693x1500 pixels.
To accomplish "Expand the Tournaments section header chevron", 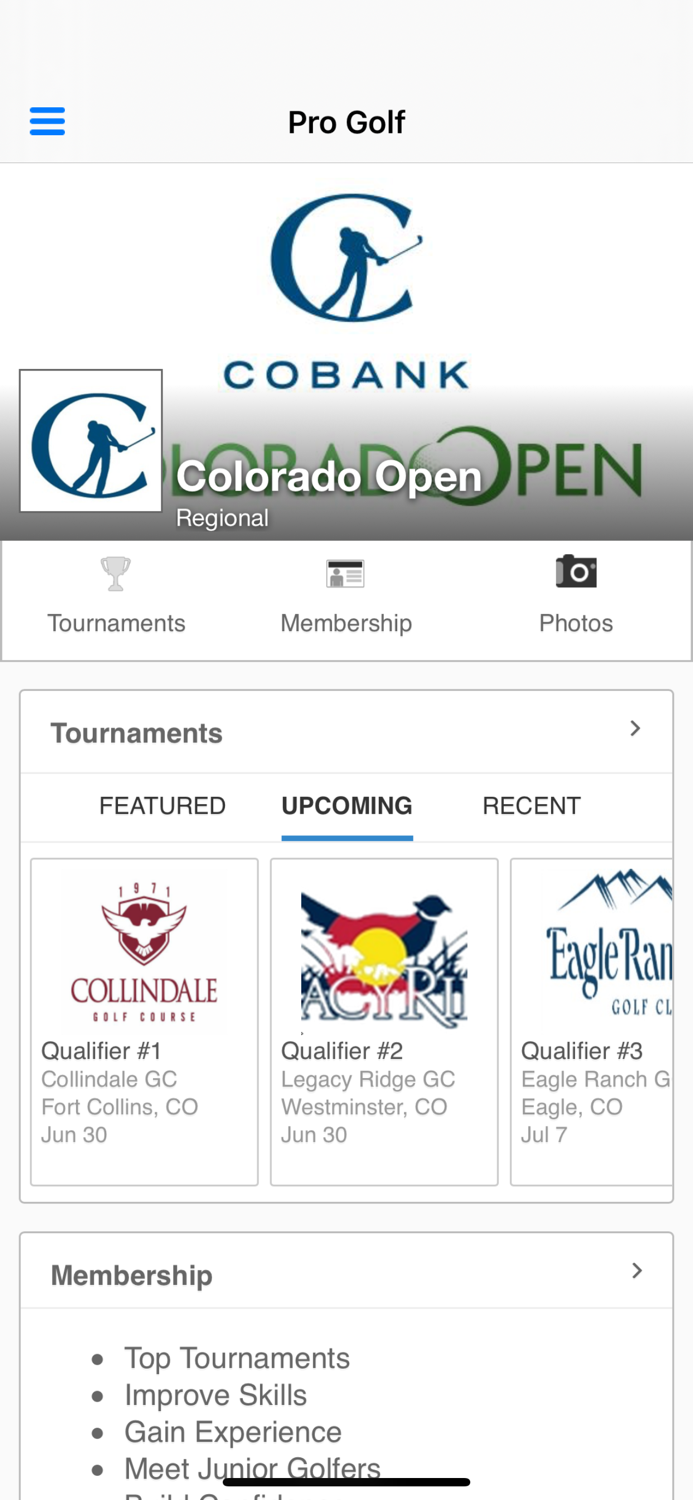I will point(635,729).
